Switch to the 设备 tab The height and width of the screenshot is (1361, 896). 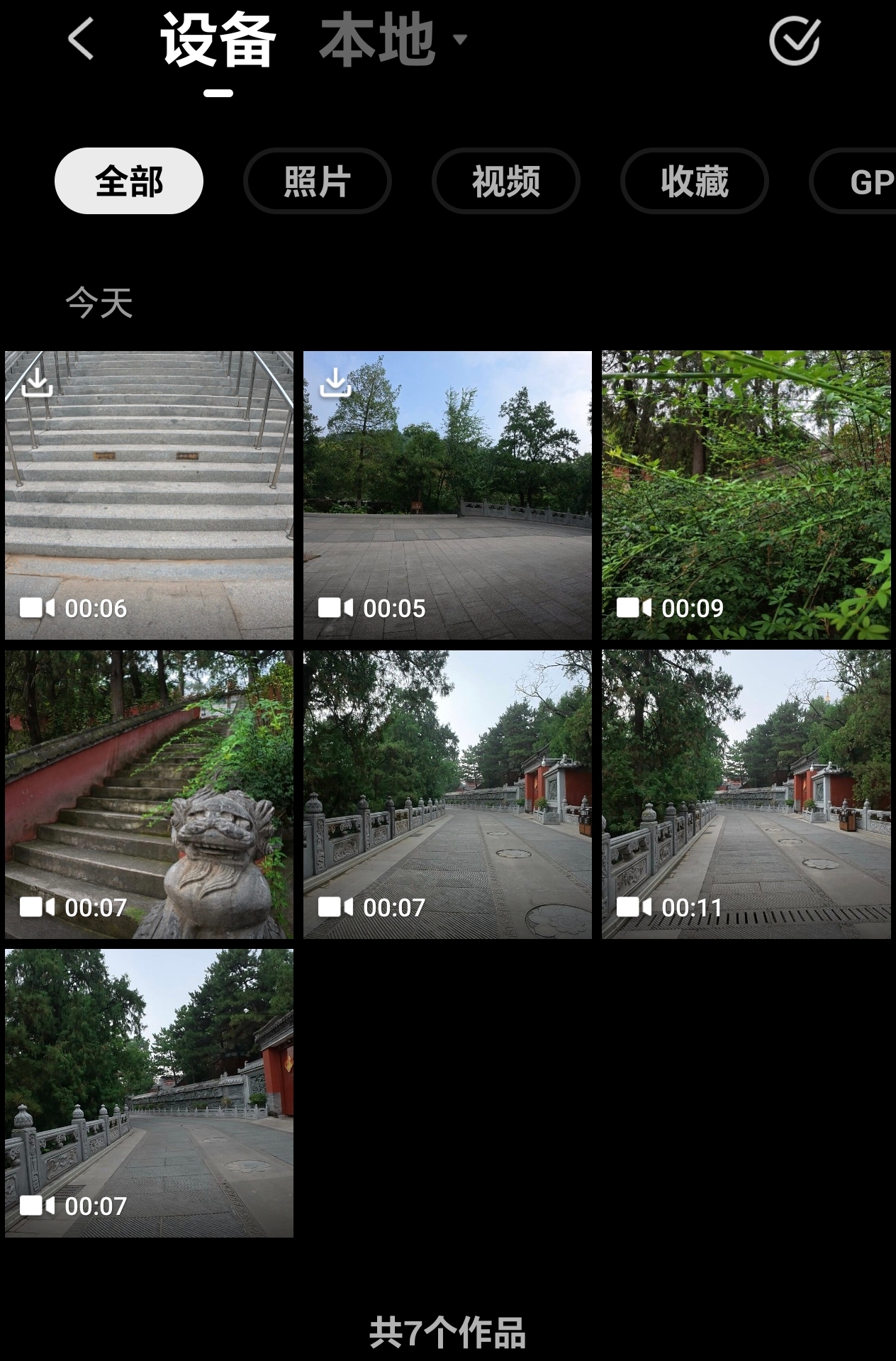click(x=218, y=41)
